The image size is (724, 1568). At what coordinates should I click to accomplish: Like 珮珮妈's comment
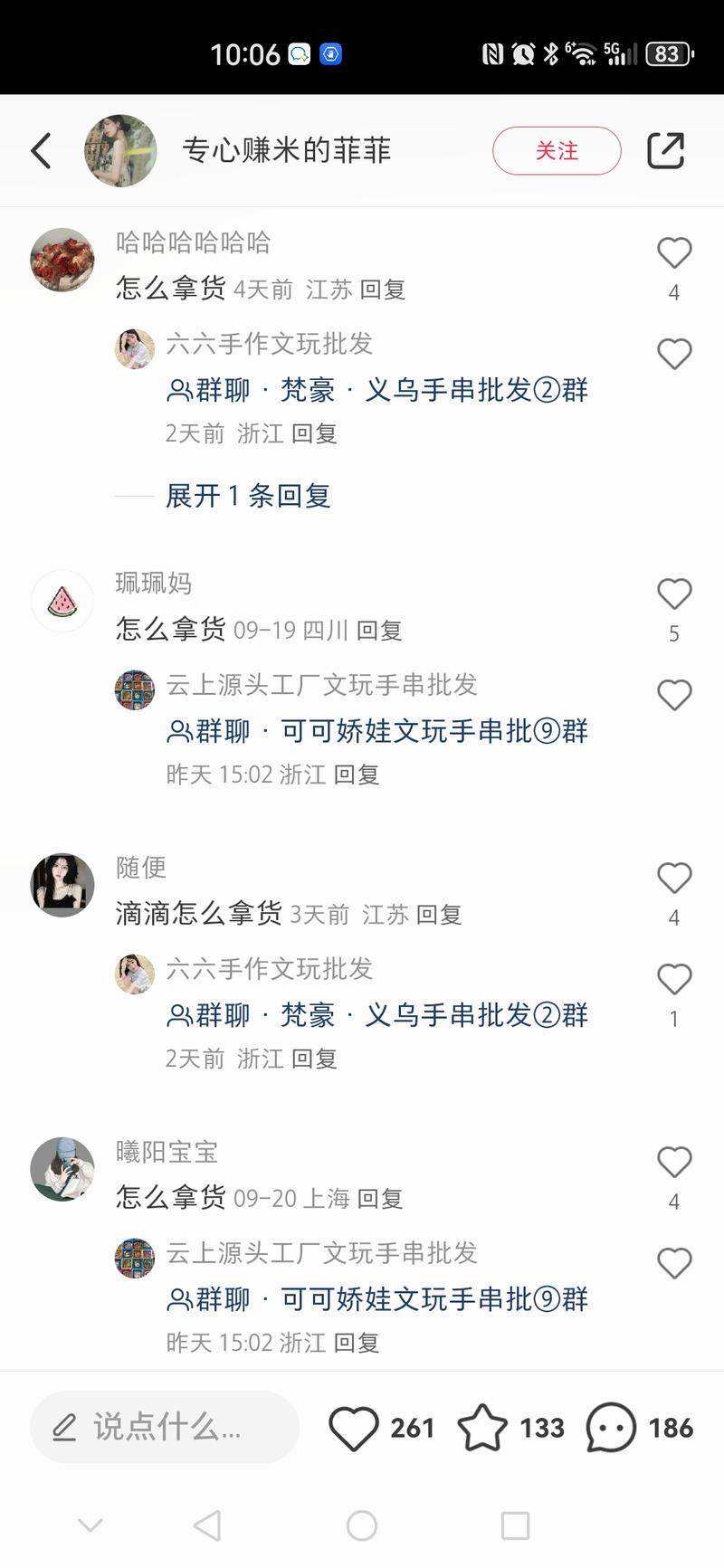[x=673, y=594]
